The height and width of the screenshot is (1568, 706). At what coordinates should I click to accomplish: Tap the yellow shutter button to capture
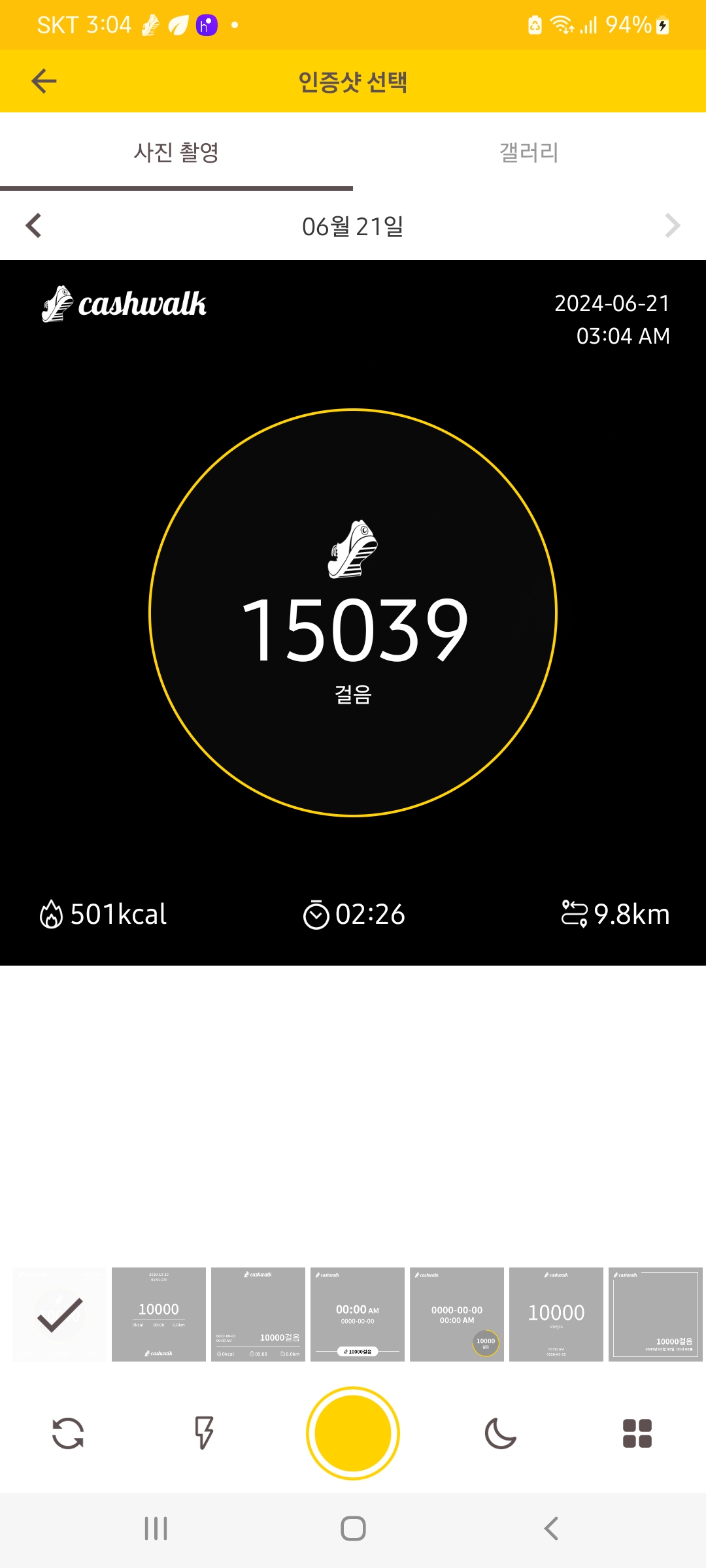(x=353, y=1433)
